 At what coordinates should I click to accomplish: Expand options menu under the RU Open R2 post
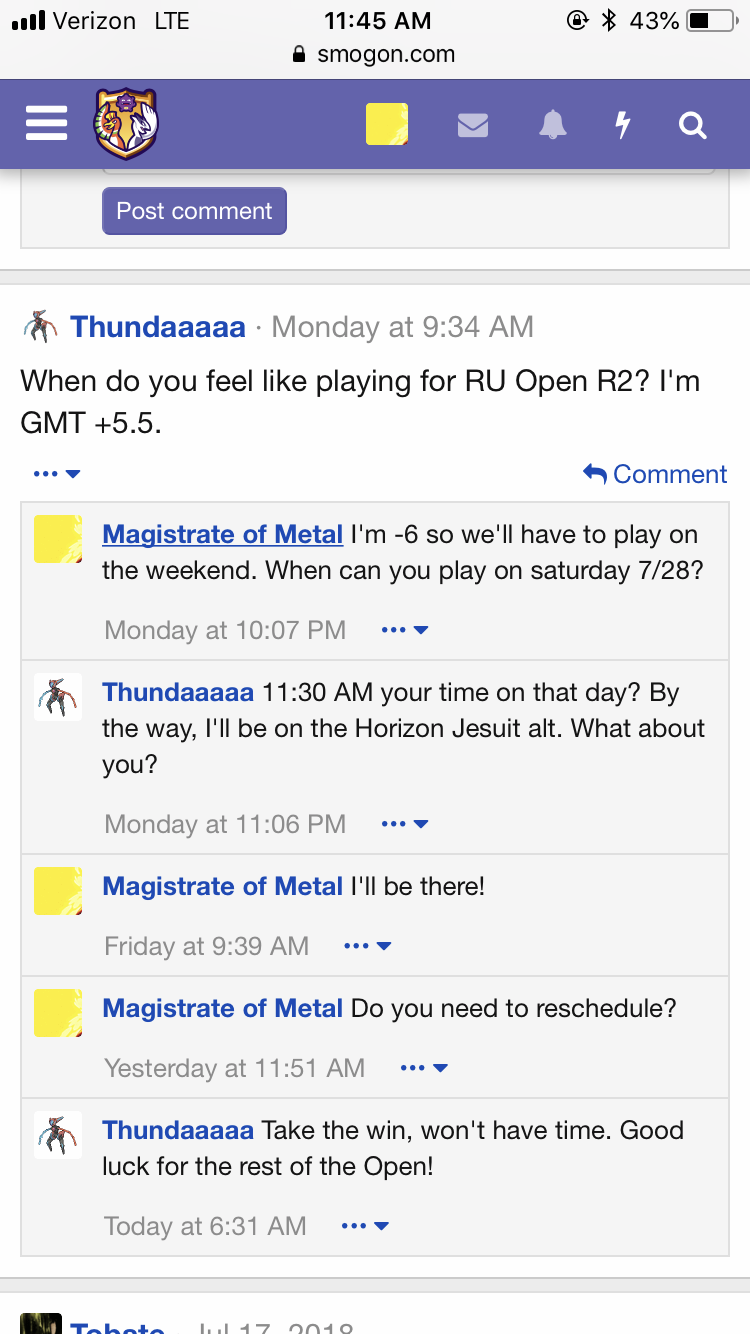56,474
